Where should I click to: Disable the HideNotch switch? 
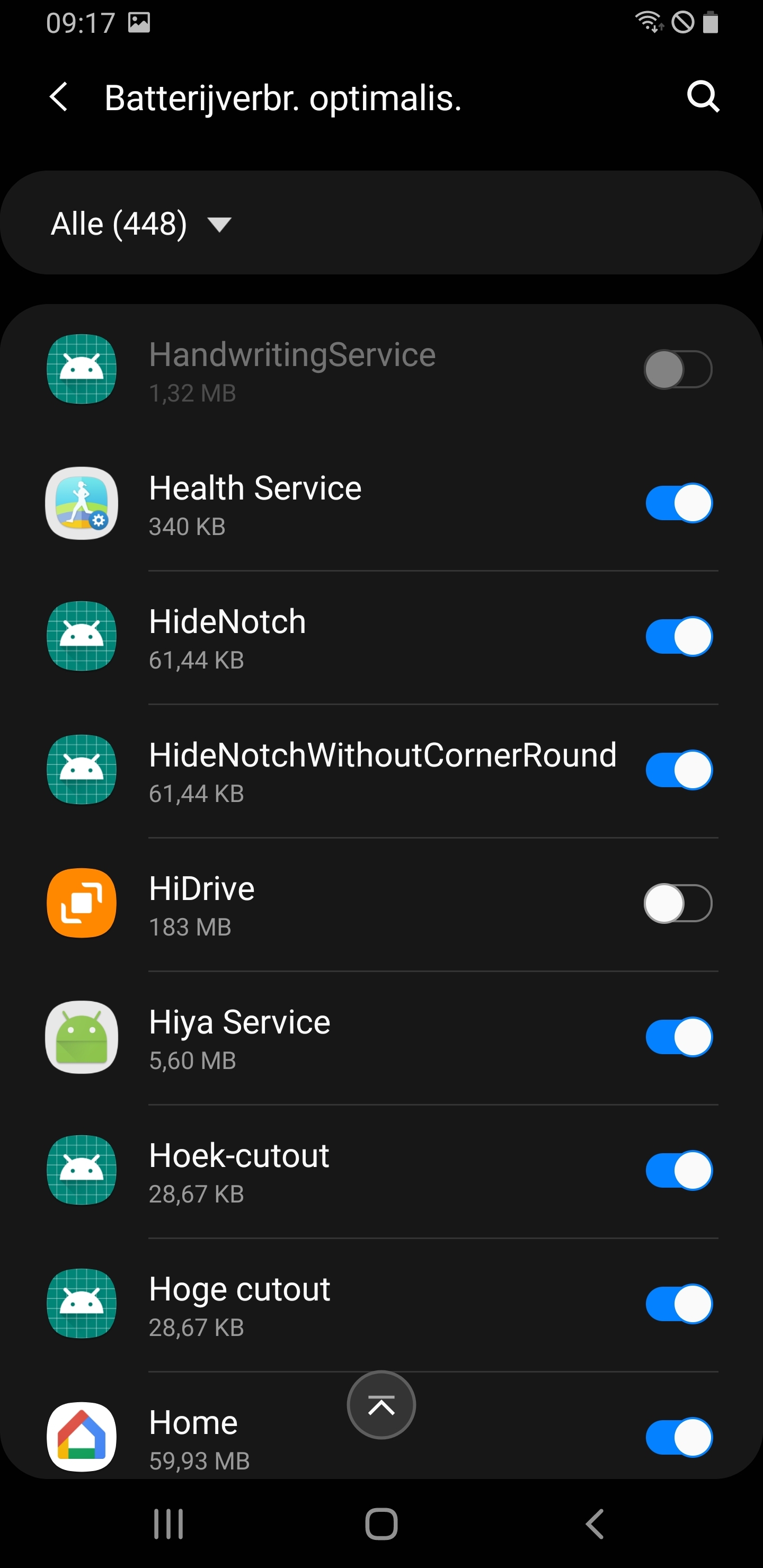click(678, 637)
